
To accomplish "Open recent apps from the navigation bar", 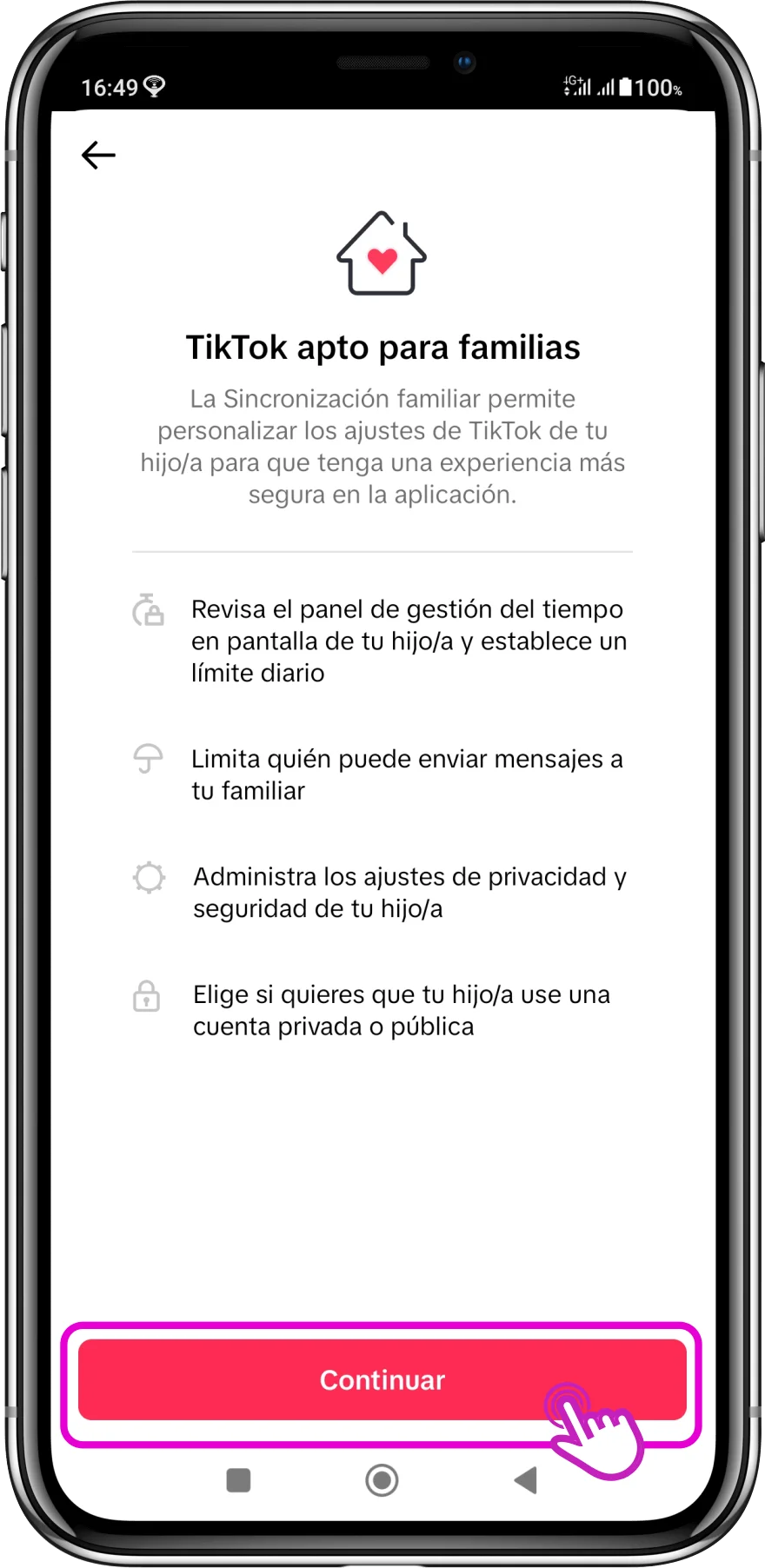I will coord(238,1480).
